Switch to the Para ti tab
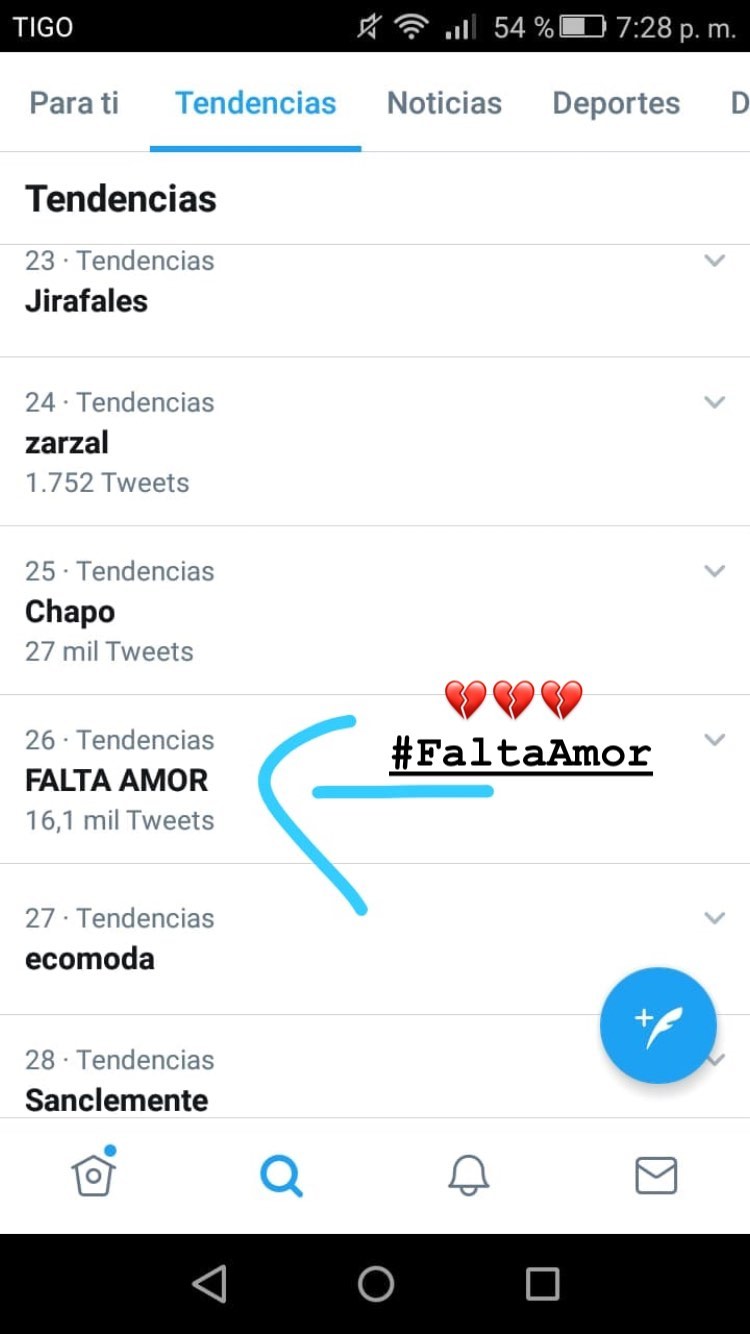The width and height of the screenshot is (750, 1334). (x=74, y=103)
